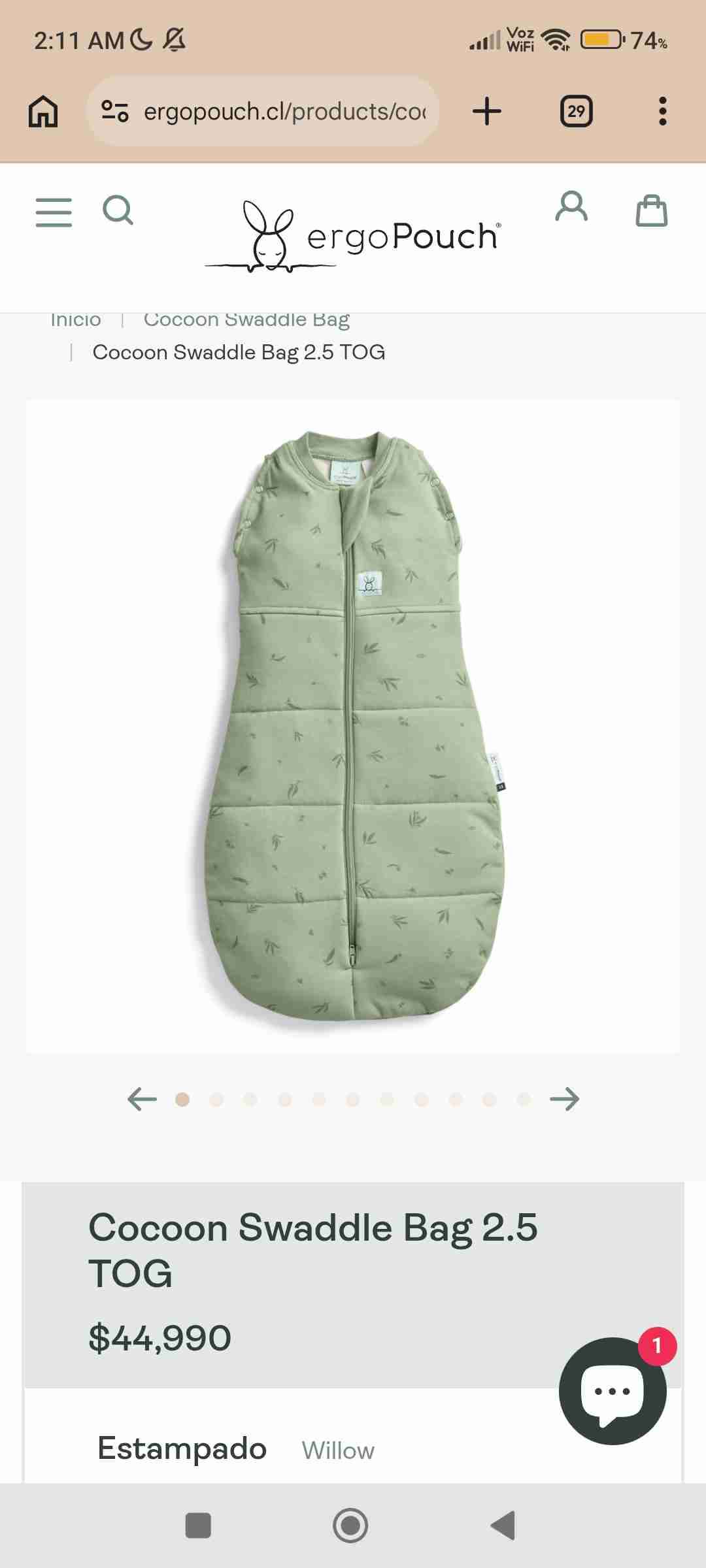This screenshot has height=1568, width=706.
Task: Open the chat support bubble
Action: tap(613, 1390)
